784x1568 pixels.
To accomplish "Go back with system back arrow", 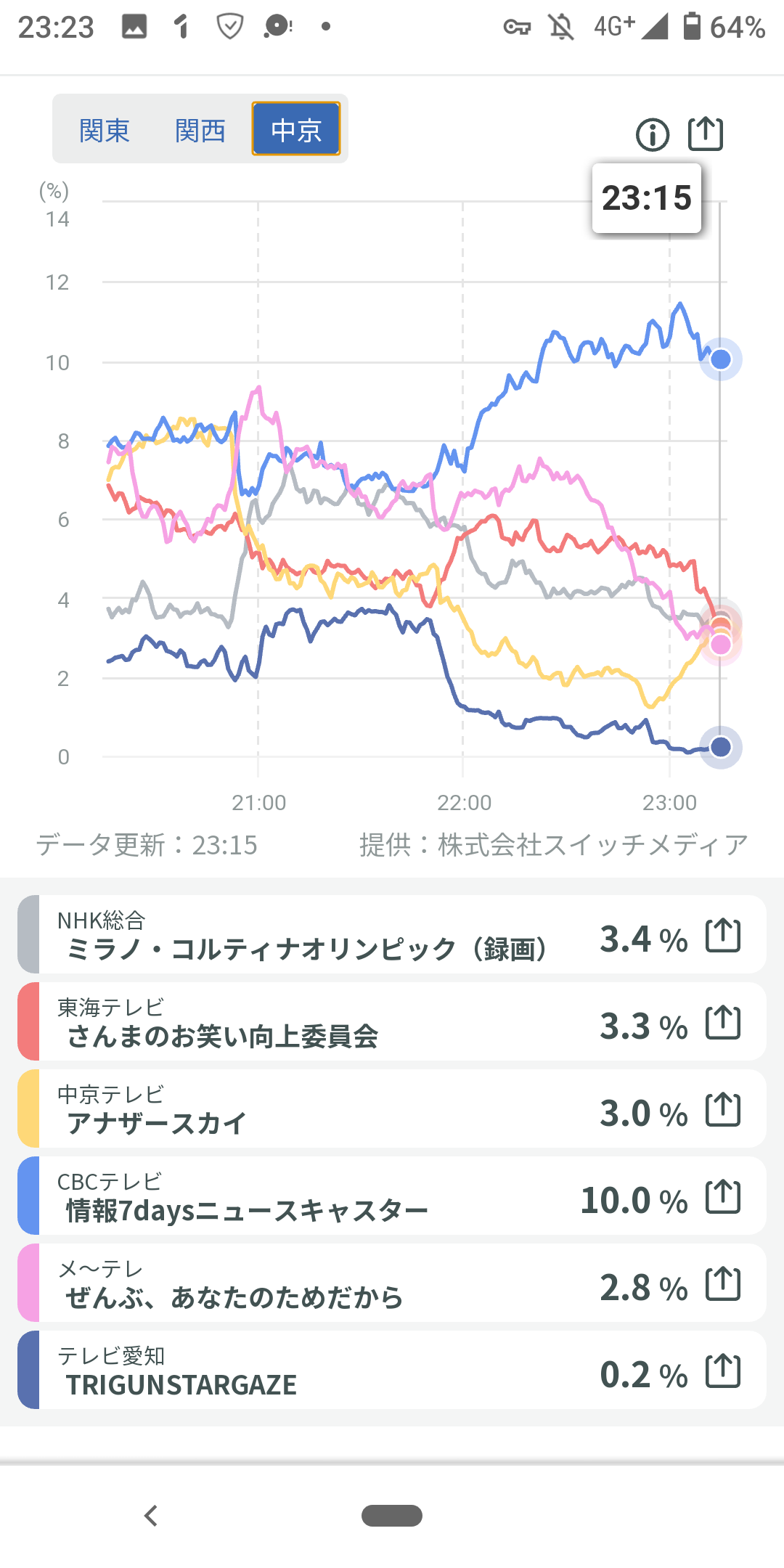I will 151,1516.
